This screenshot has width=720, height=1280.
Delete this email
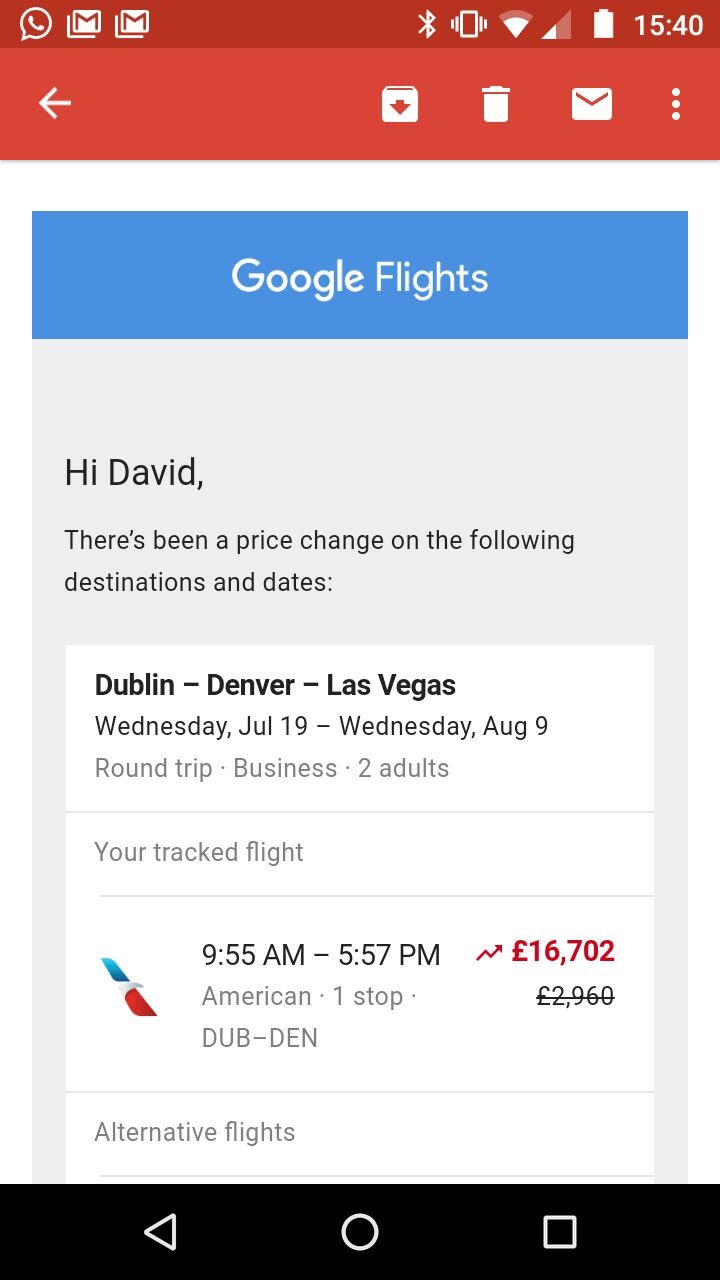pos(496,104)
